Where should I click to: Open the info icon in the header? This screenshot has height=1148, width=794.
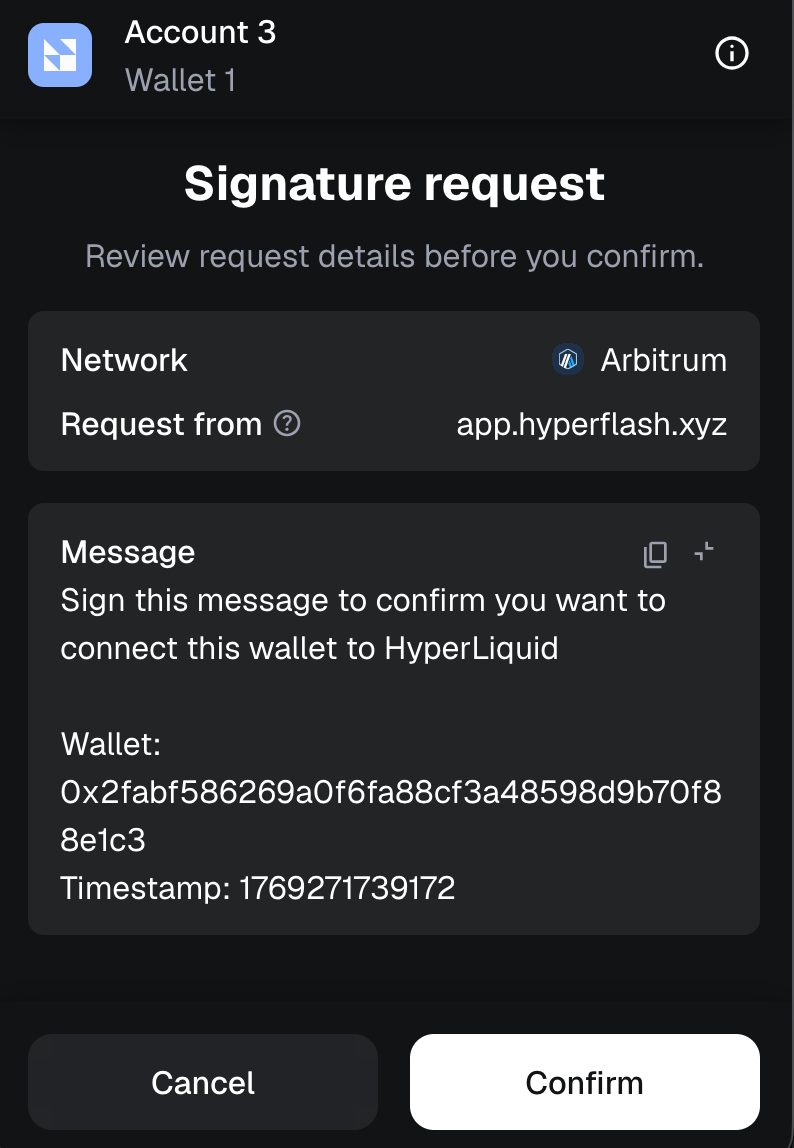click(x=731, y=54)
